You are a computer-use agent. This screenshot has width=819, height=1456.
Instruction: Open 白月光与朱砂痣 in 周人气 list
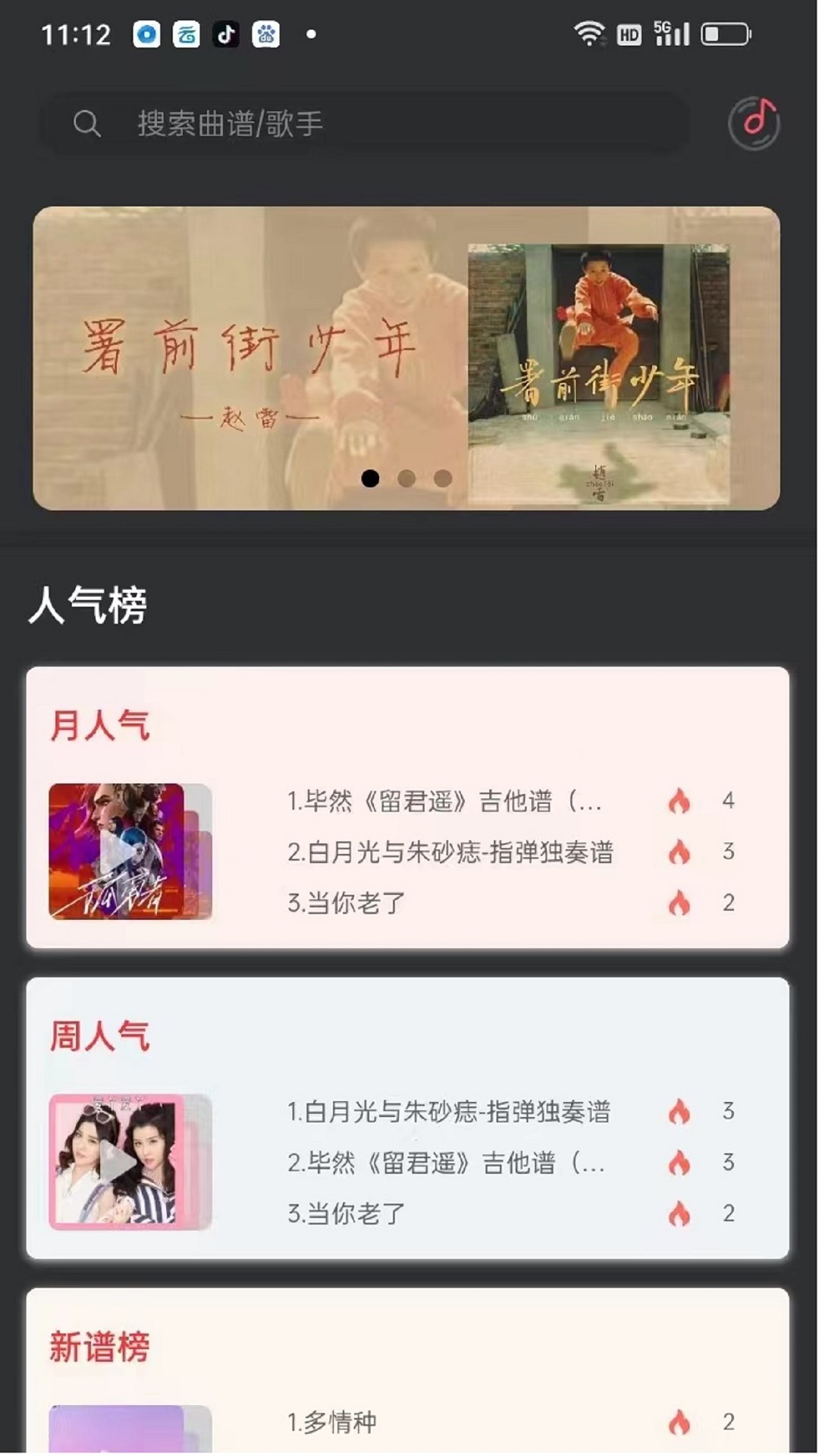tap(448, 1112)
